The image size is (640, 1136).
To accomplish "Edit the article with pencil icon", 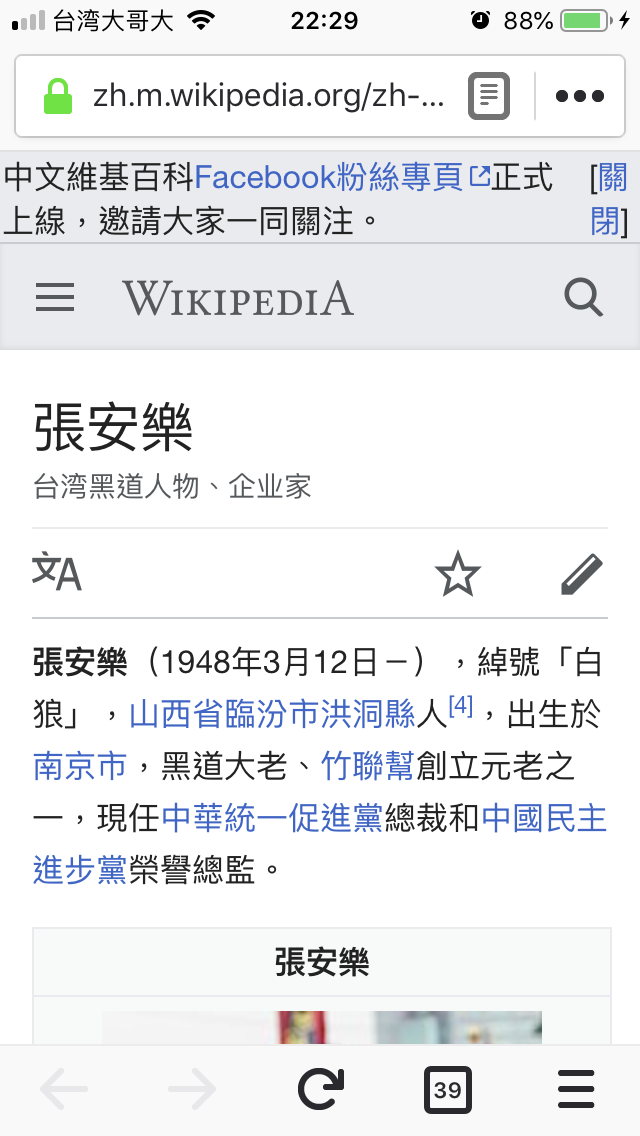I will tap(581, 573).
